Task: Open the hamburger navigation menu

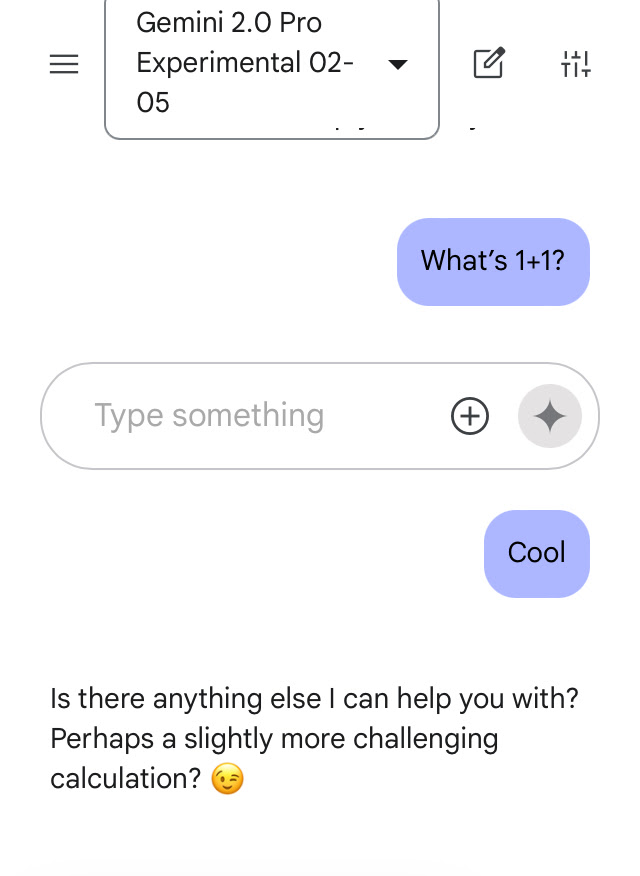Action: coord(64,65)
